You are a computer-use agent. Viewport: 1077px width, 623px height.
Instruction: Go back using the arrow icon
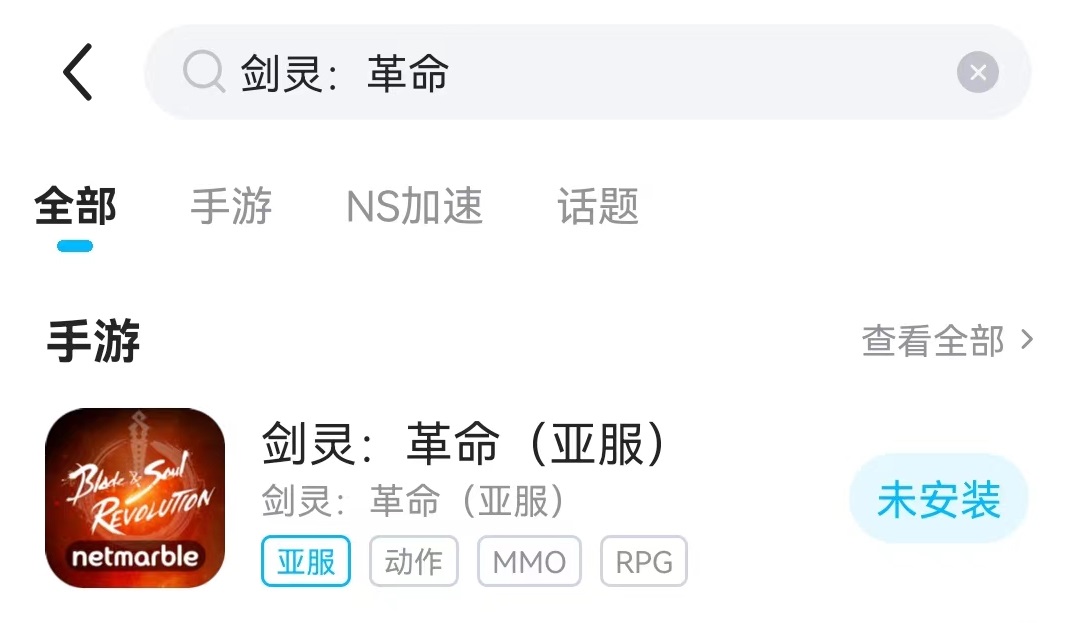(x=78, y=72)
